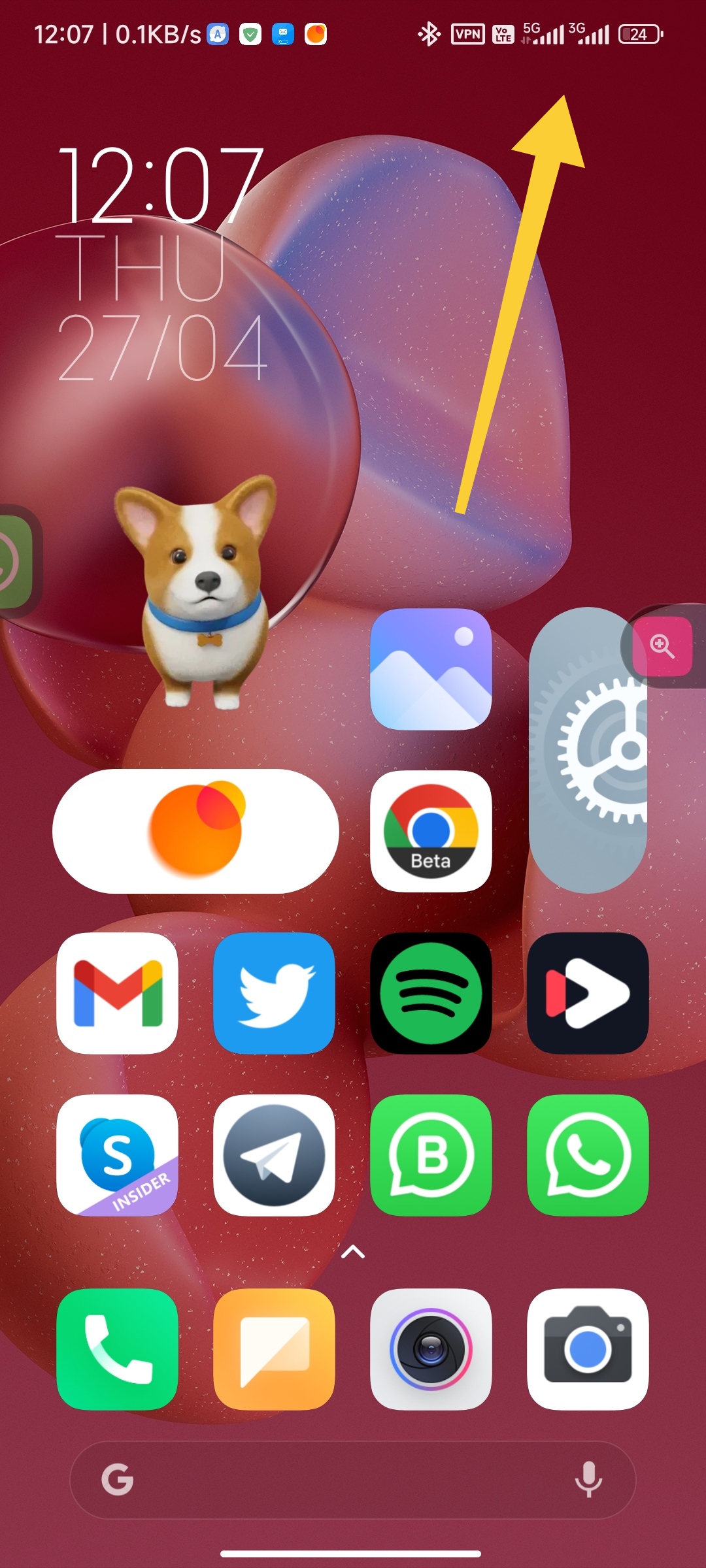Screen dimensions: 706x1568
Task: Open the dark play-arrow video app
Action: coord(588,993)
